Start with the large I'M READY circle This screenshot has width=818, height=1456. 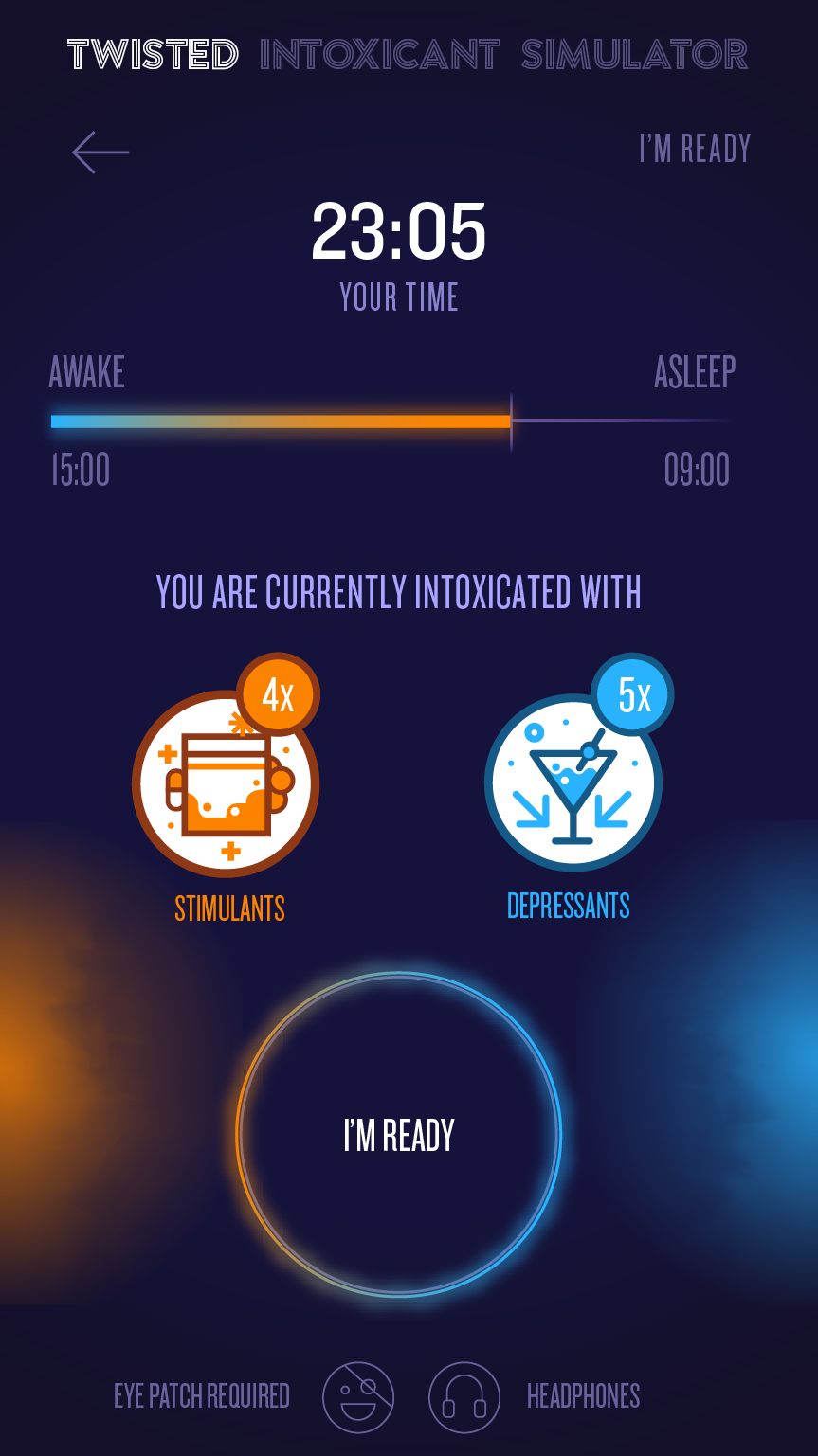[399, 1134]
